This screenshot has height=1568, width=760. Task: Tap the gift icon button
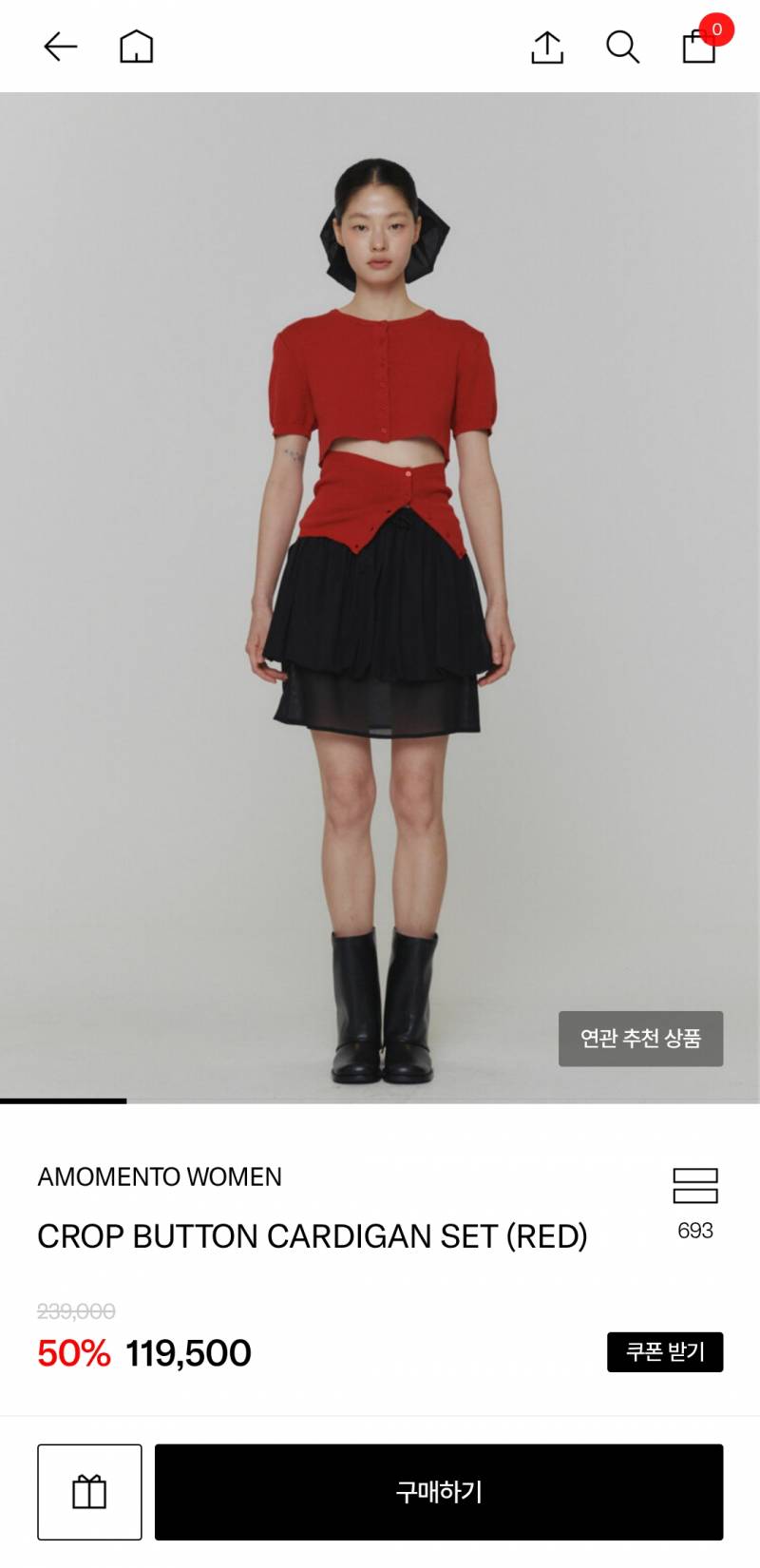[x=89, y=1492]
